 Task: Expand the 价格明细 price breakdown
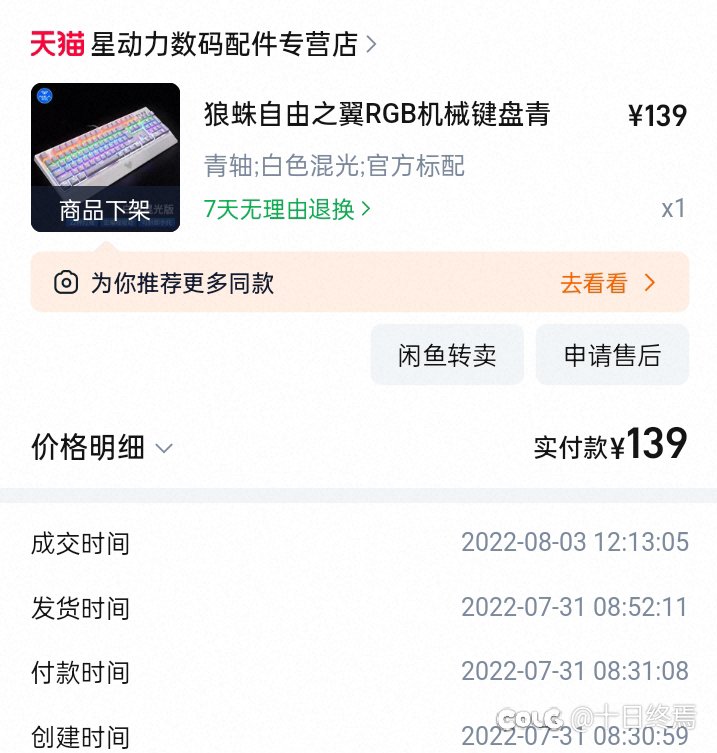(102, 447)
